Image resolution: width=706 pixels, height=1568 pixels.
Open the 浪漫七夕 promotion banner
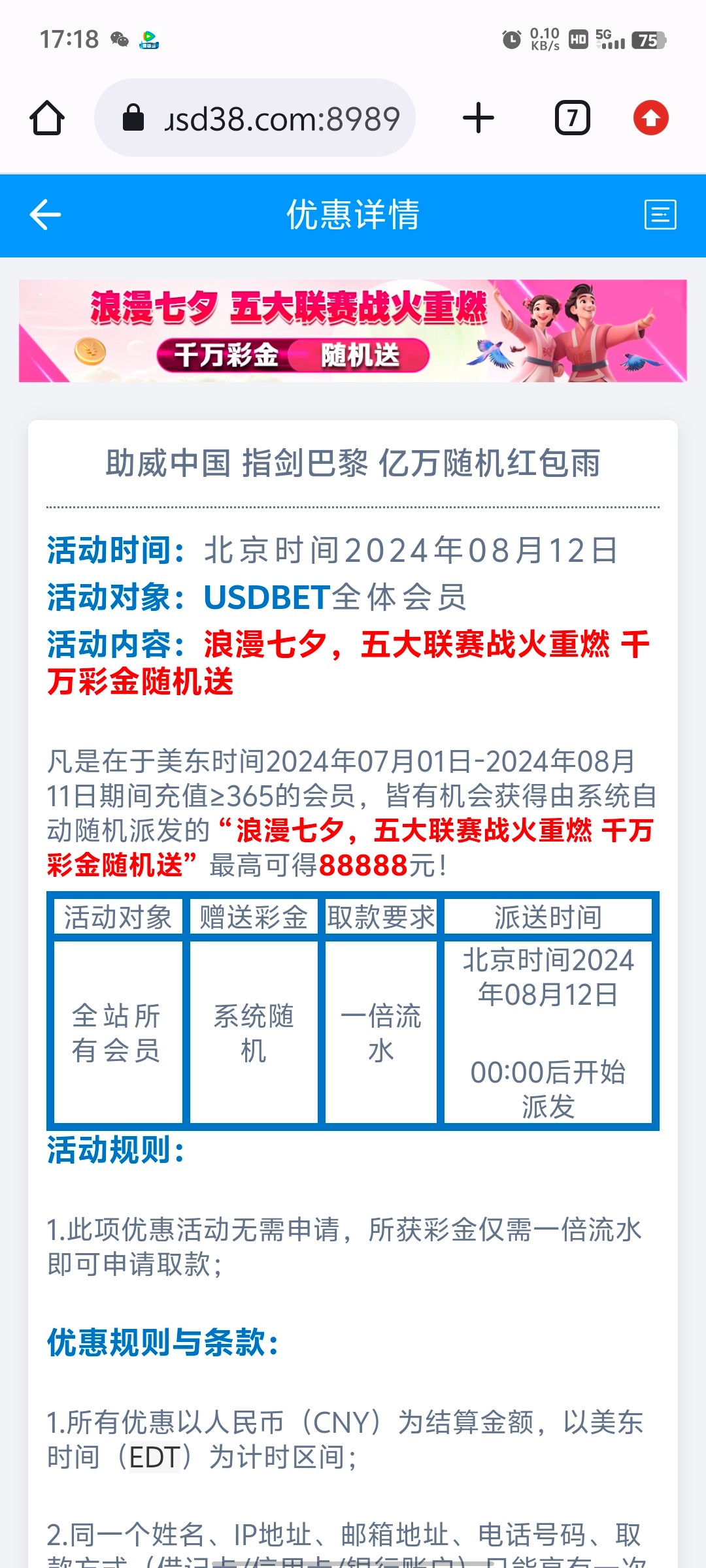tap(353, 331)
